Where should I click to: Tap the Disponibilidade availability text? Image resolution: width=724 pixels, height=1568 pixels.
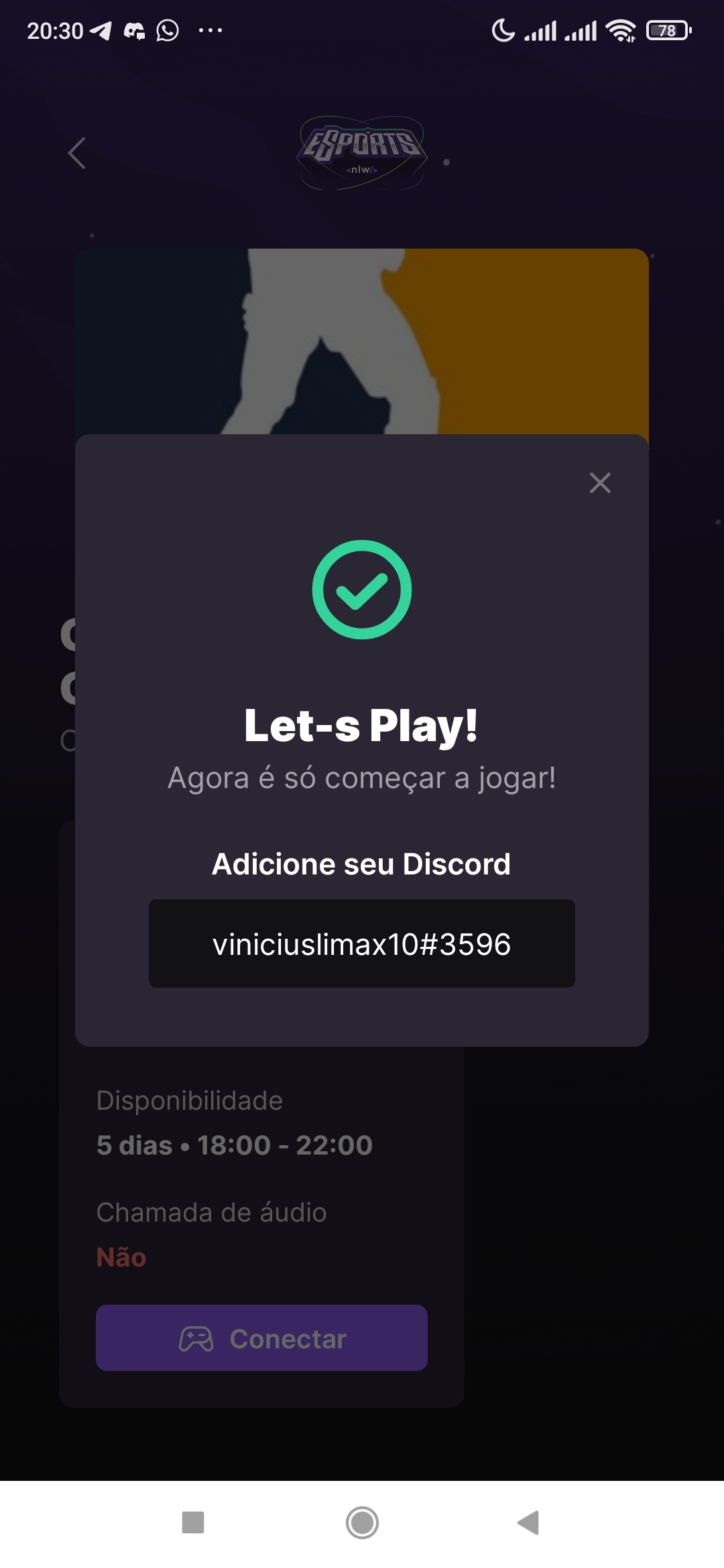(x=190, y=1099)
